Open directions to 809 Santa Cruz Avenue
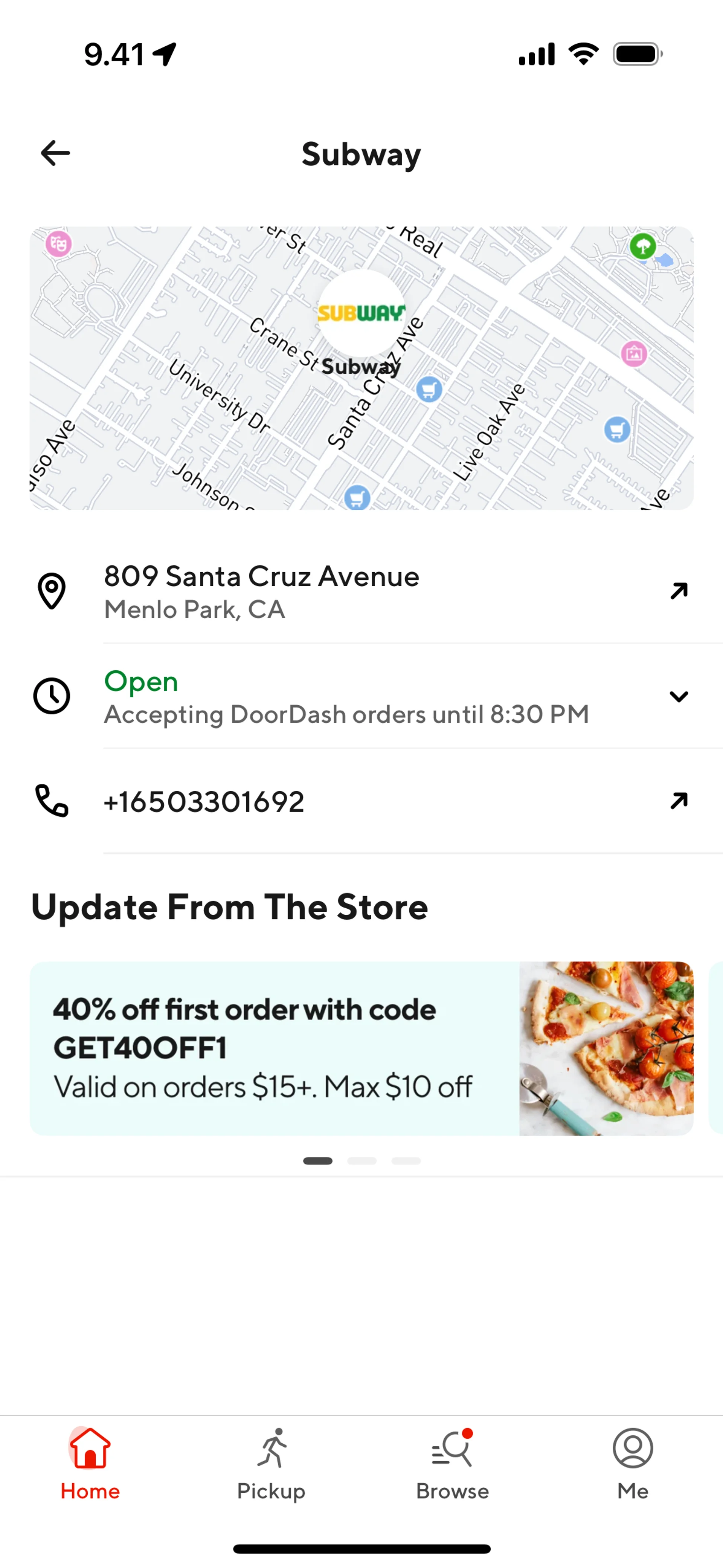The height and width of the screenshot is (1568, 723). (678, 591)
